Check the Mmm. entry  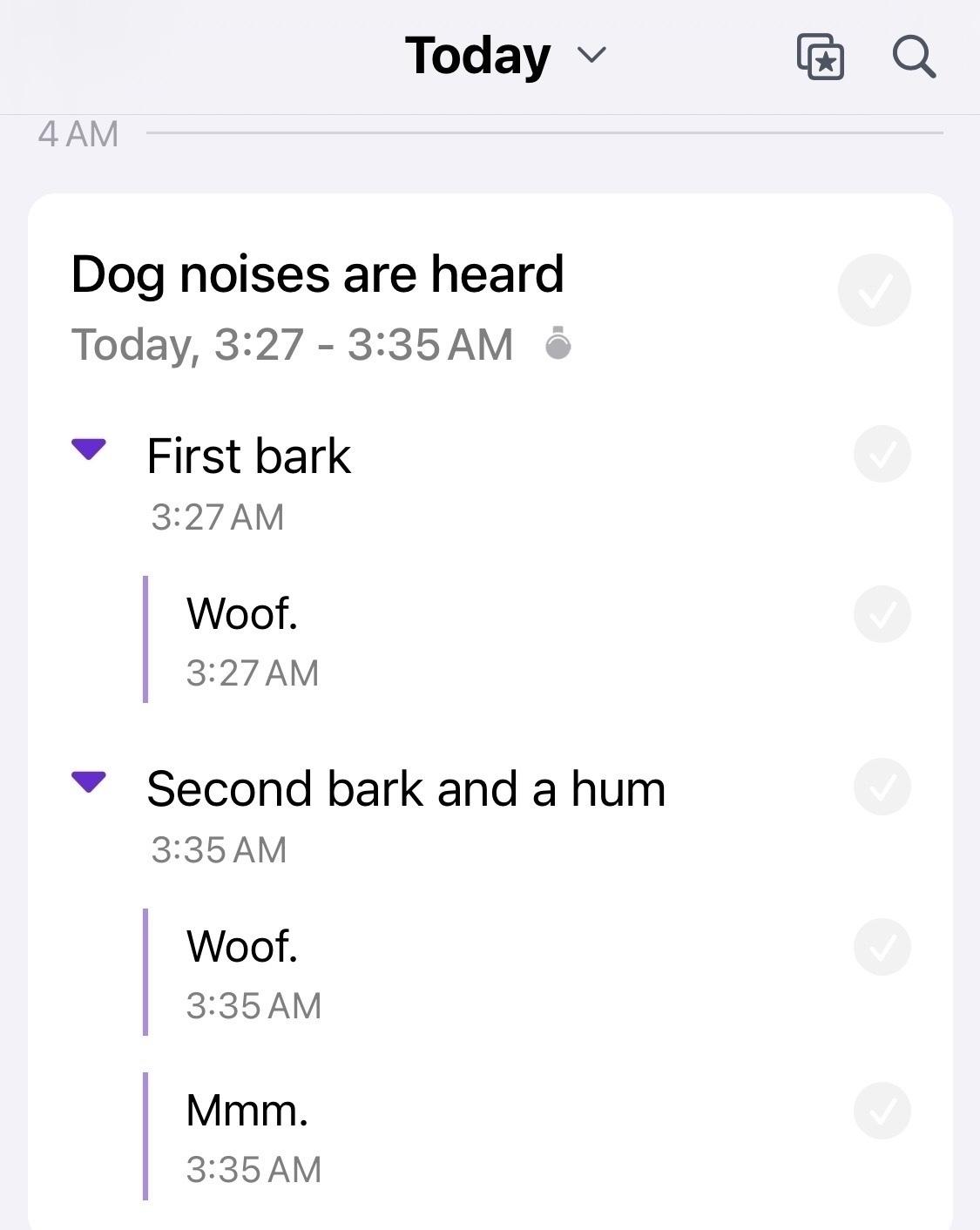tap(882, 1111)
